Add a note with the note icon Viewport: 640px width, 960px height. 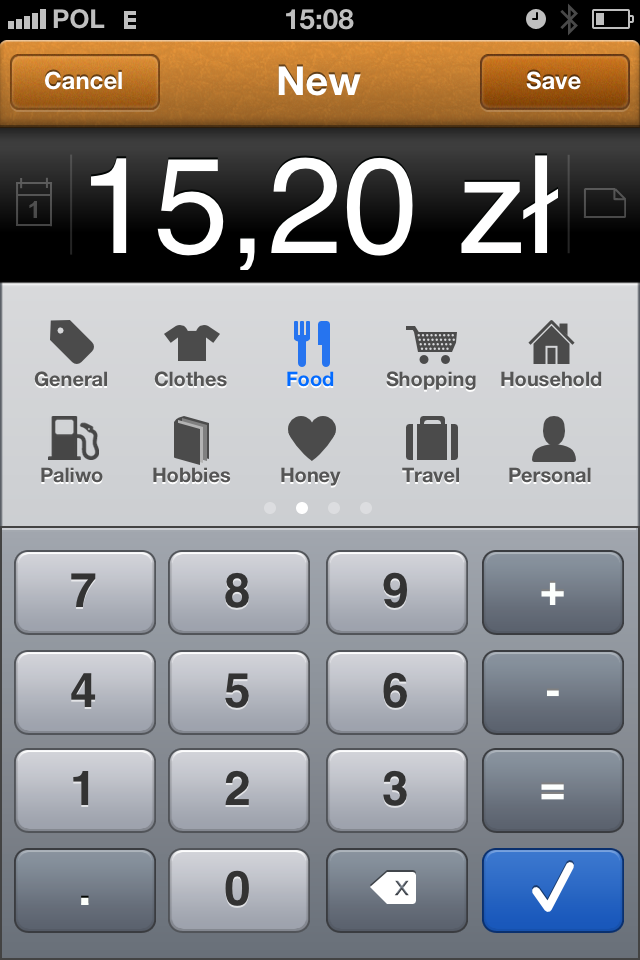(x=604, y=203)
